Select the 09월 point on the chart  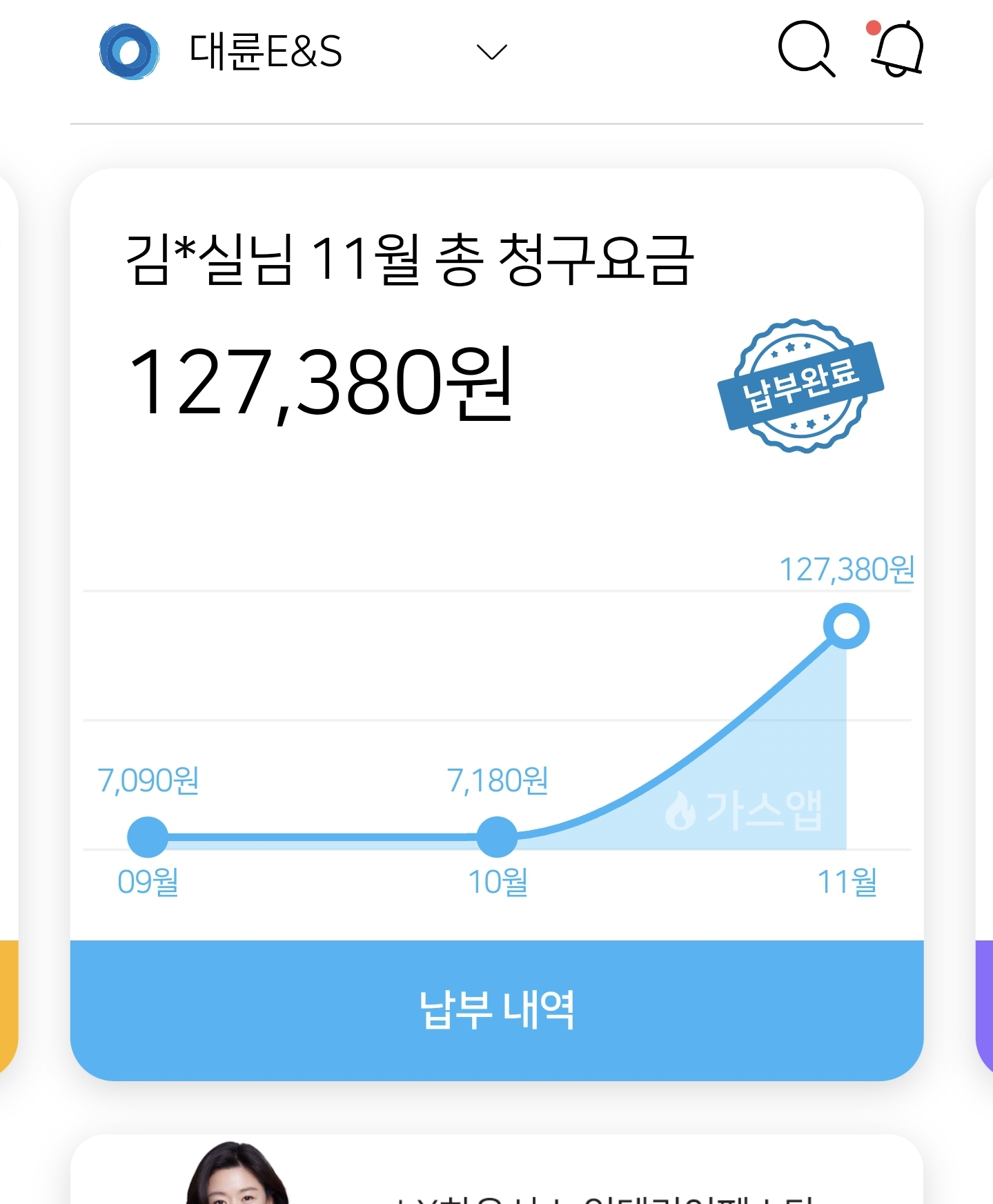148,836
